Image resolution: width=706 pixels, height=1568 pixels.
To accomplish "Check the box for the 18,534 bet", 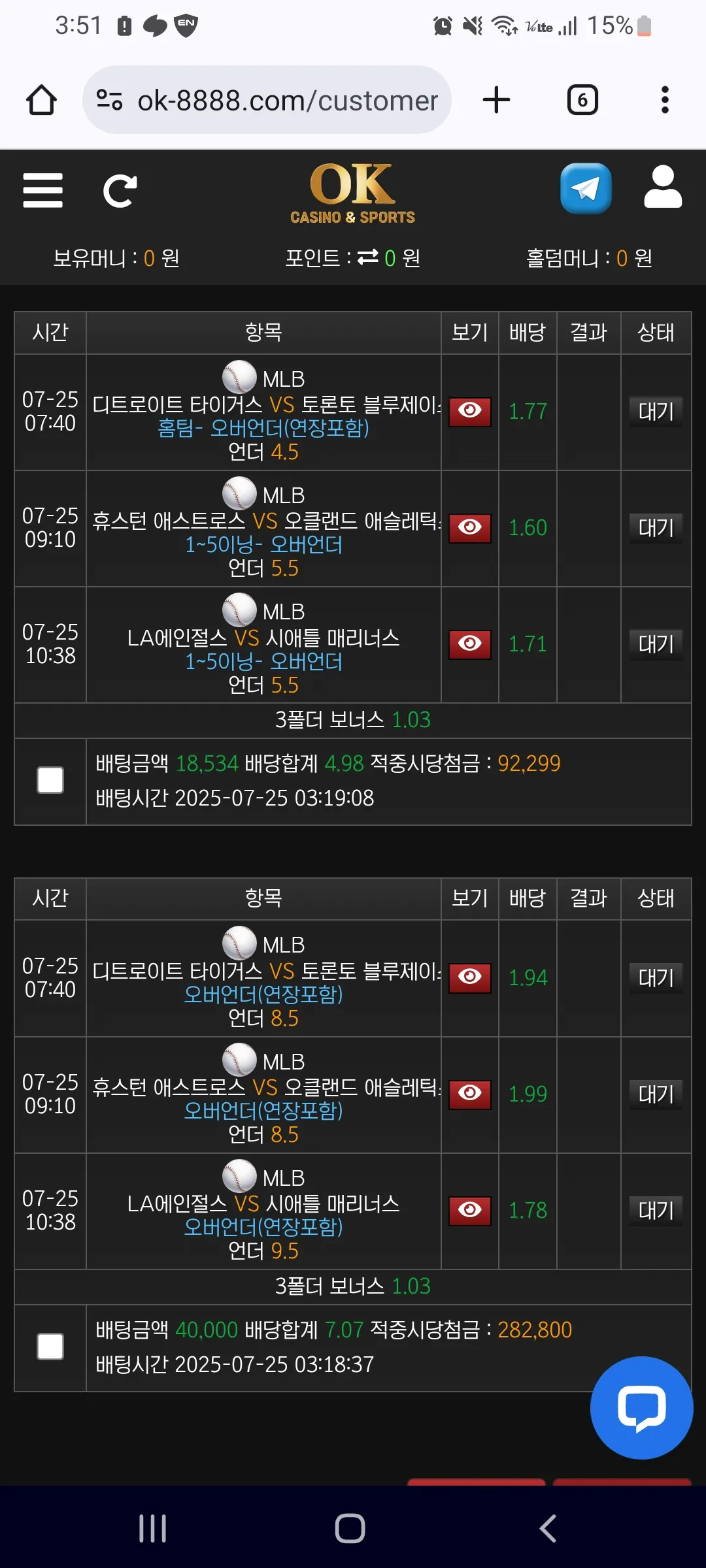I will point(50,780).
